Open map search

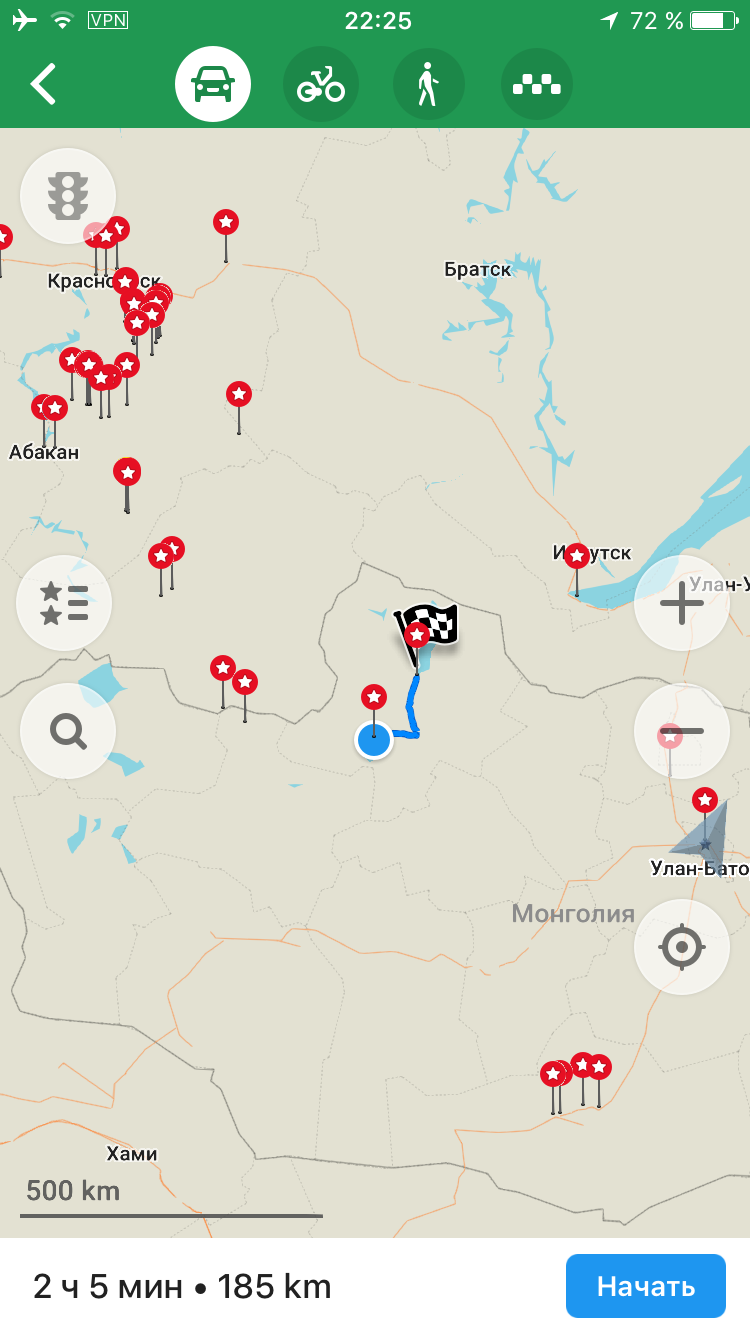click(68, 731)
